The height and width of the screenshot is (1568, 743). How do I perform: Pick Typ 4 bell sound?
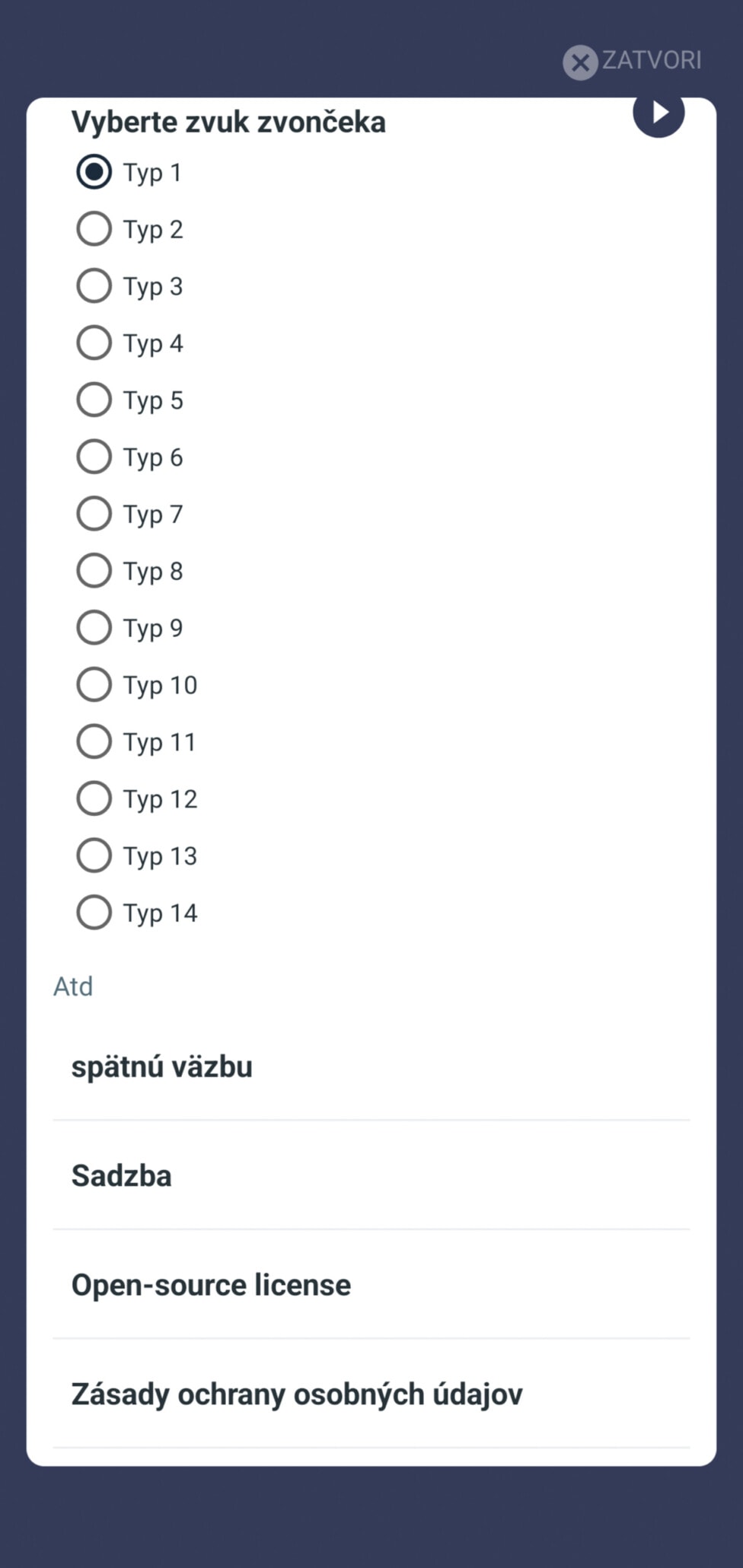click(x=130, y=343)
